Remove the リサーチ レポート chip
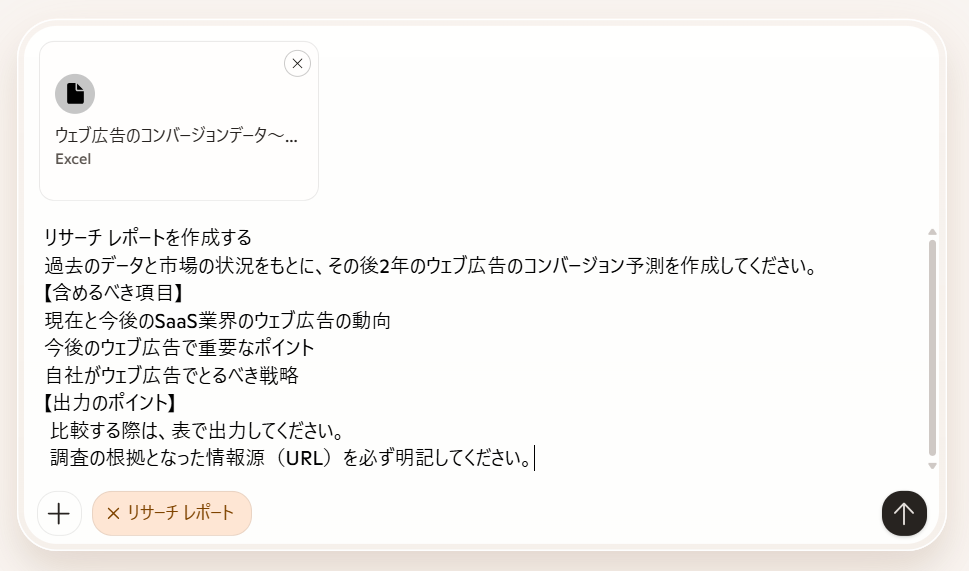 [x=114, y=514]
